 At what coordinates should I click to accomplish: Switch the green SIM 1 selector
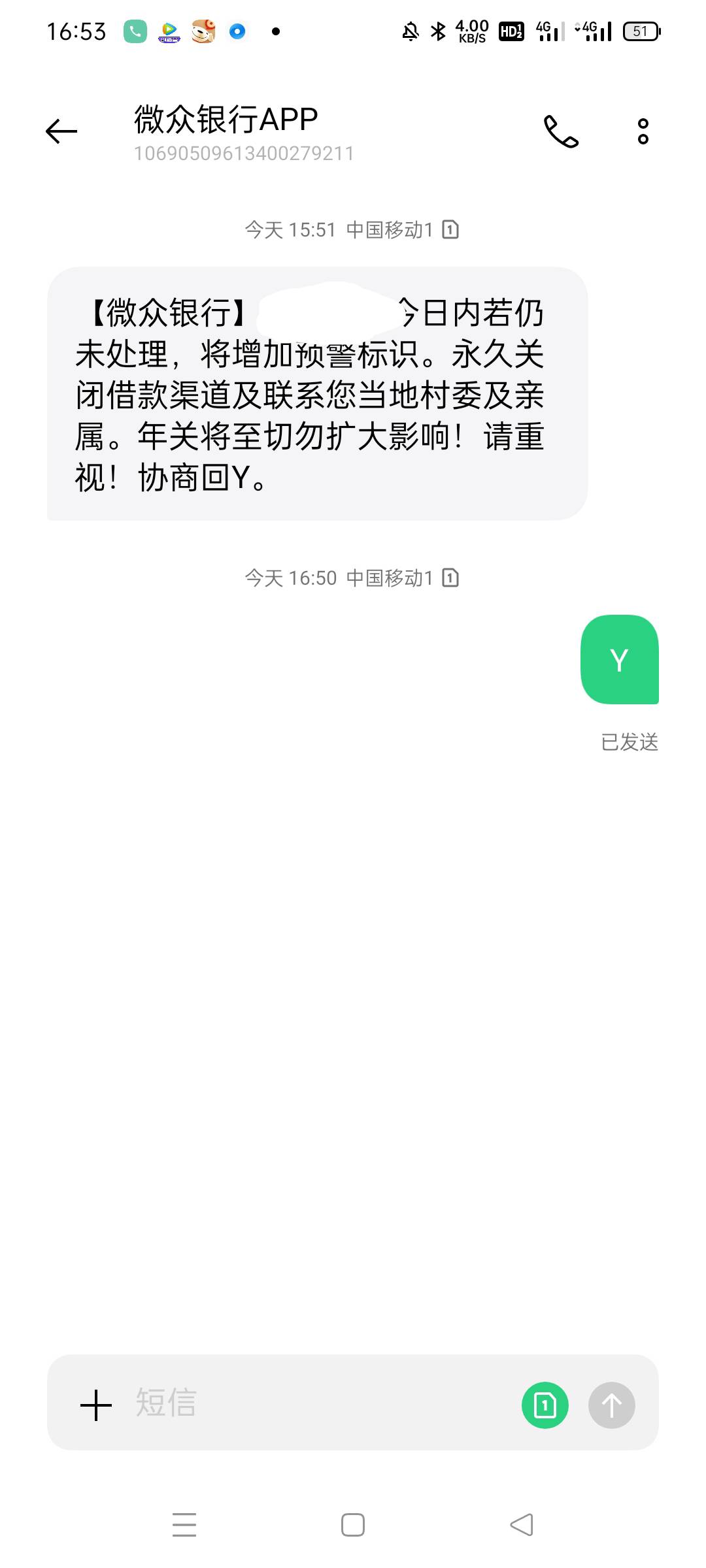tap(545, 1405)
